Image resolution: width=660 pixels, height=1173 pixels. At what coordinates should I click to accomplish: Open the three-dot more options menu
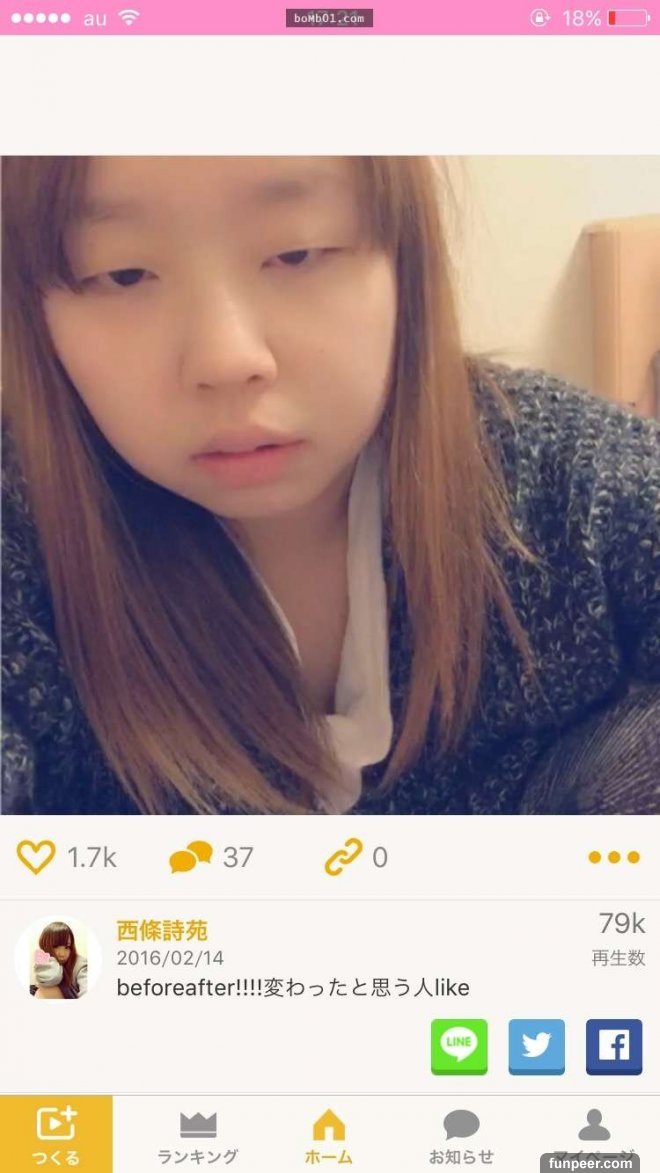pos(613,857)
